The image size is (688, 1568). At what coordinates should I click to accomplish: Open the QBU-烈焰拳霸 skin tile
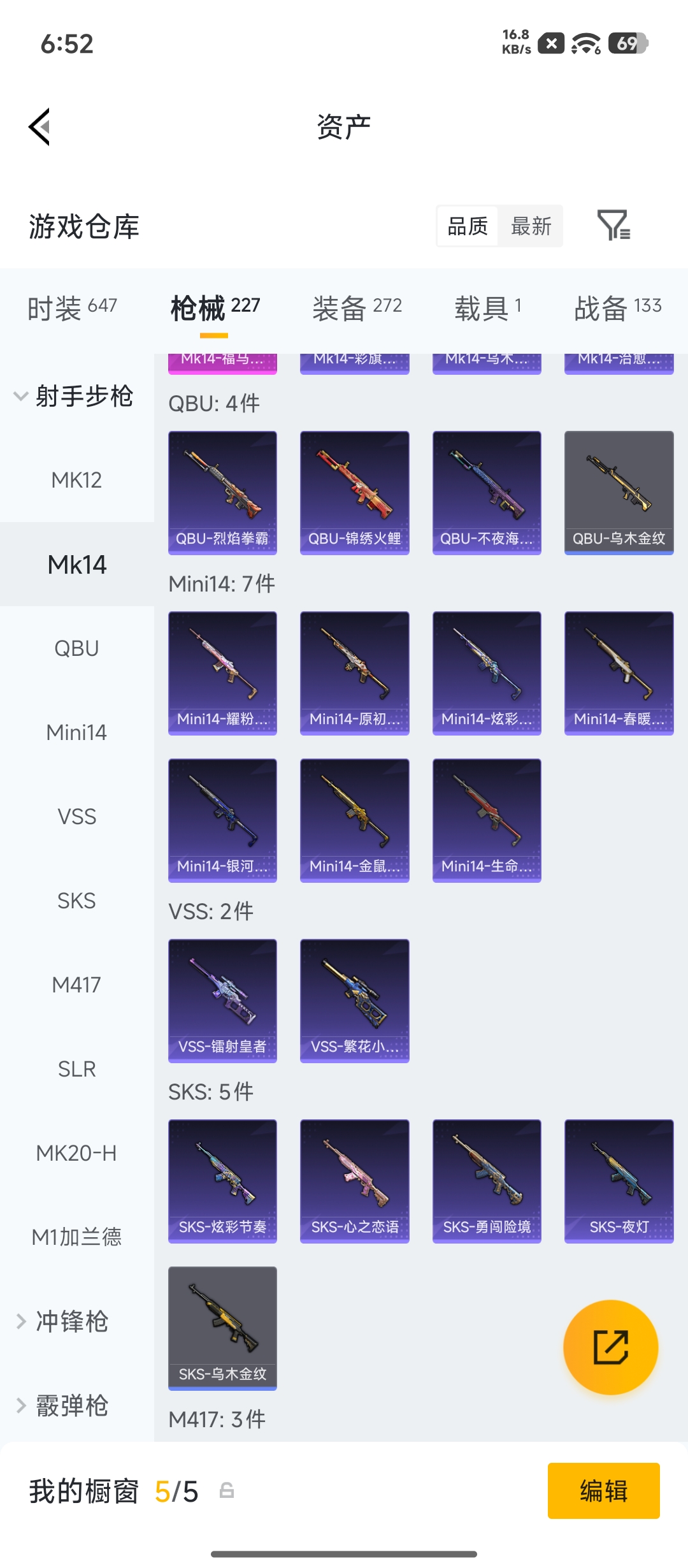point(222,493)
